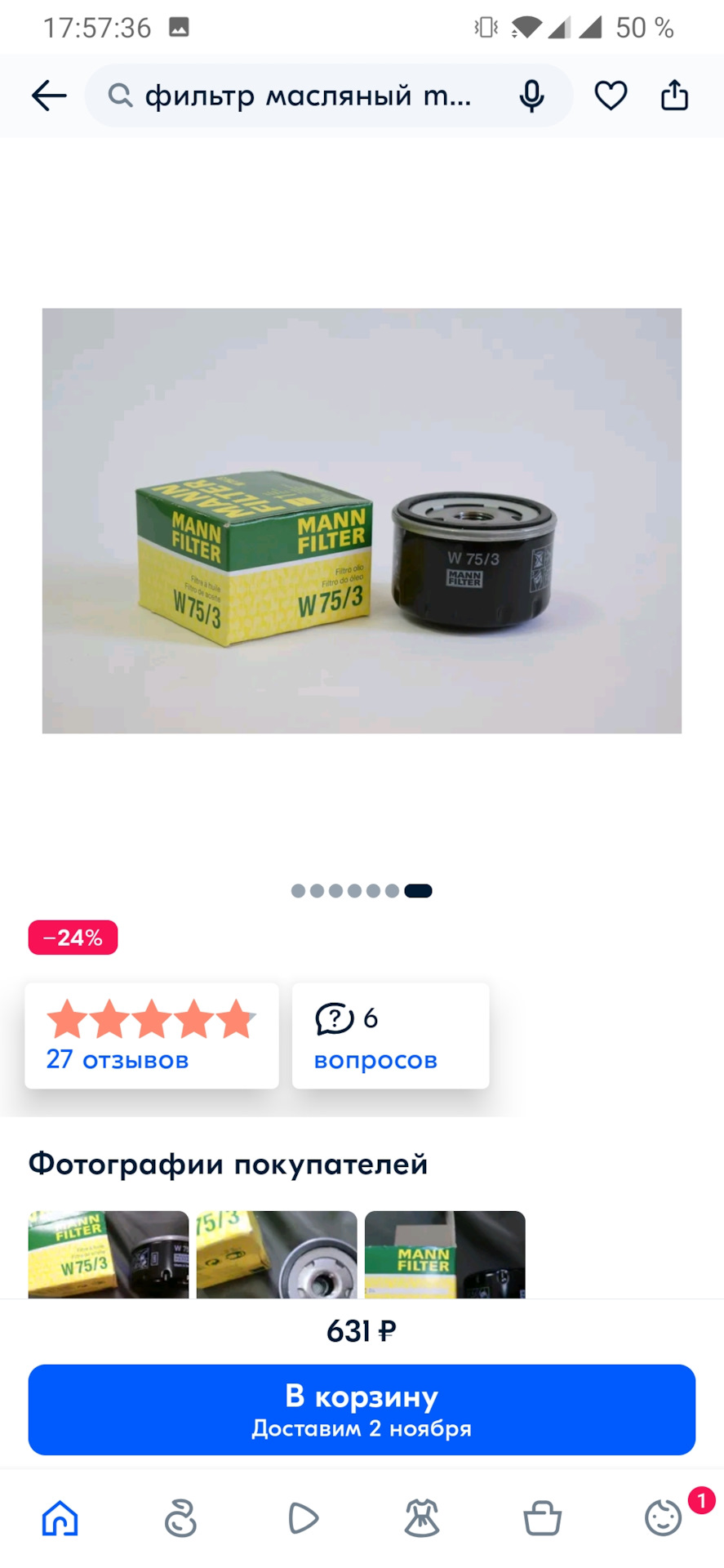Open the play-shaped video tab
This screenshot has width=724, height=1568.
[302, 1519]
